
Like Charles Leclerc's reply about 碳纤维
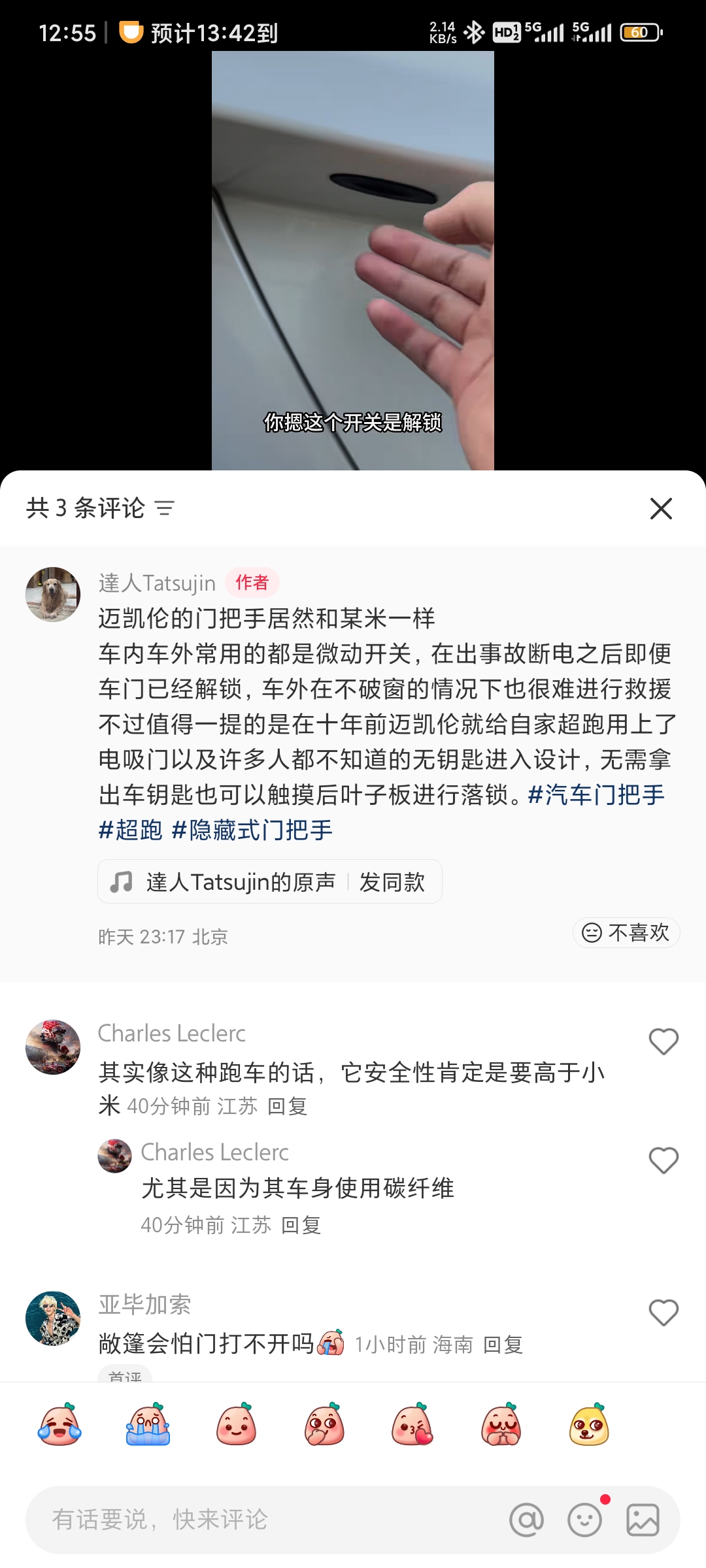tap(664, 1160)
